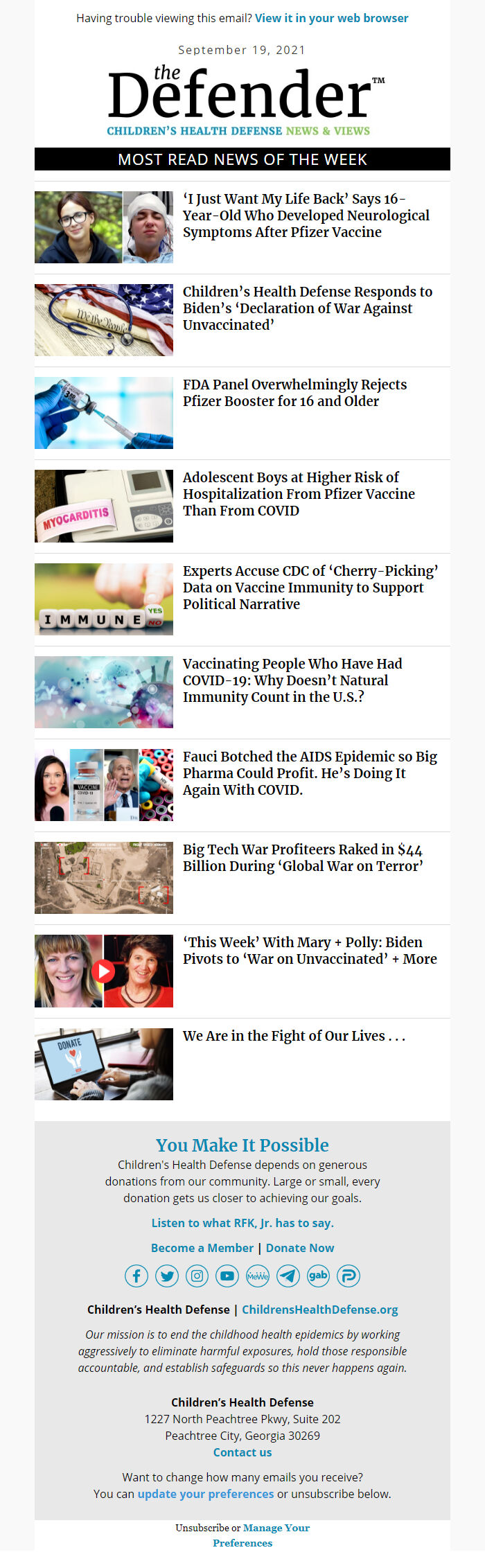Open the Telegram channel icon

click(288, 1276)
